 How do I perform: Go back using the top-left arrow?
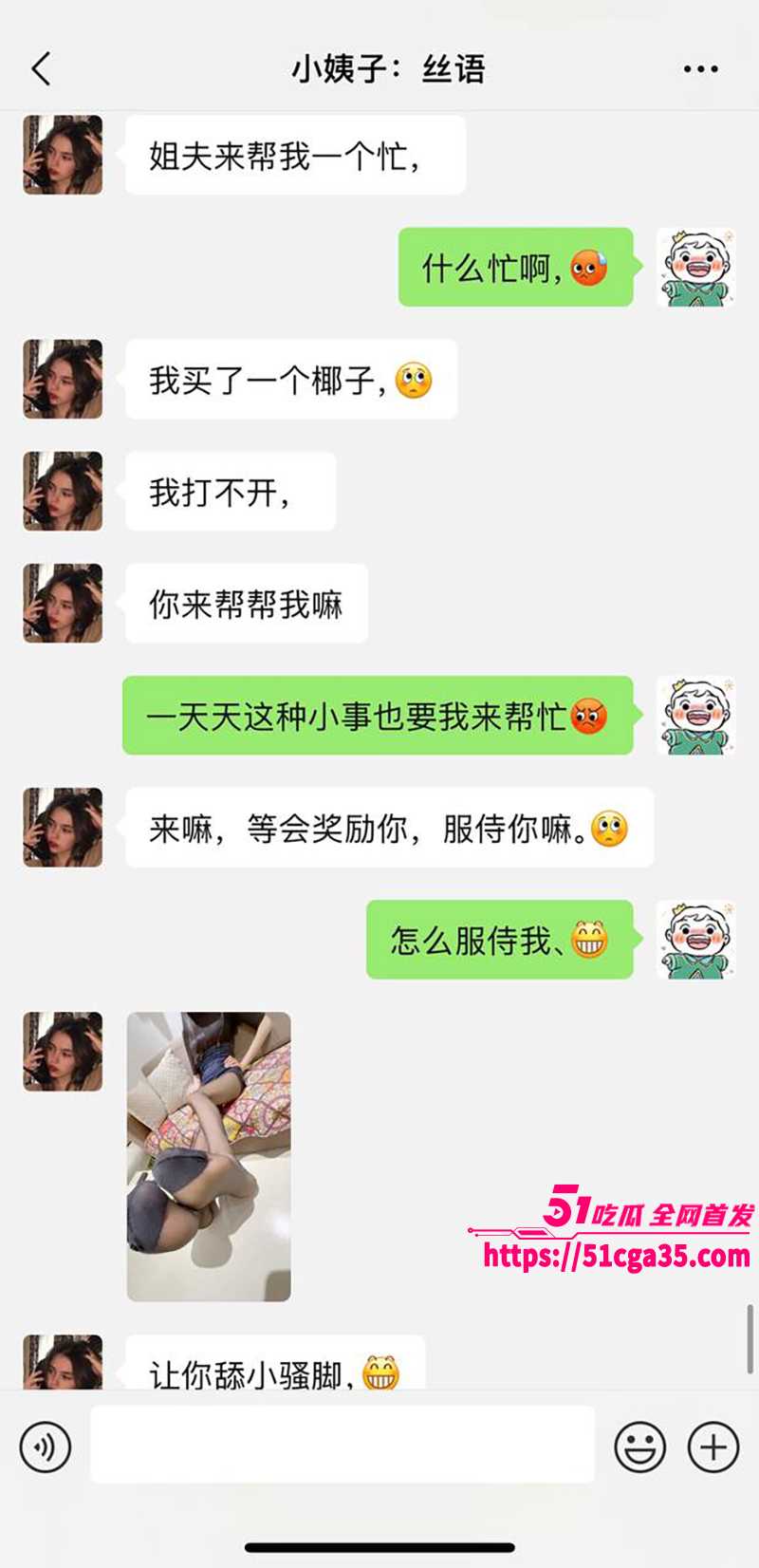pyautogui.click(x=41, y=69)
